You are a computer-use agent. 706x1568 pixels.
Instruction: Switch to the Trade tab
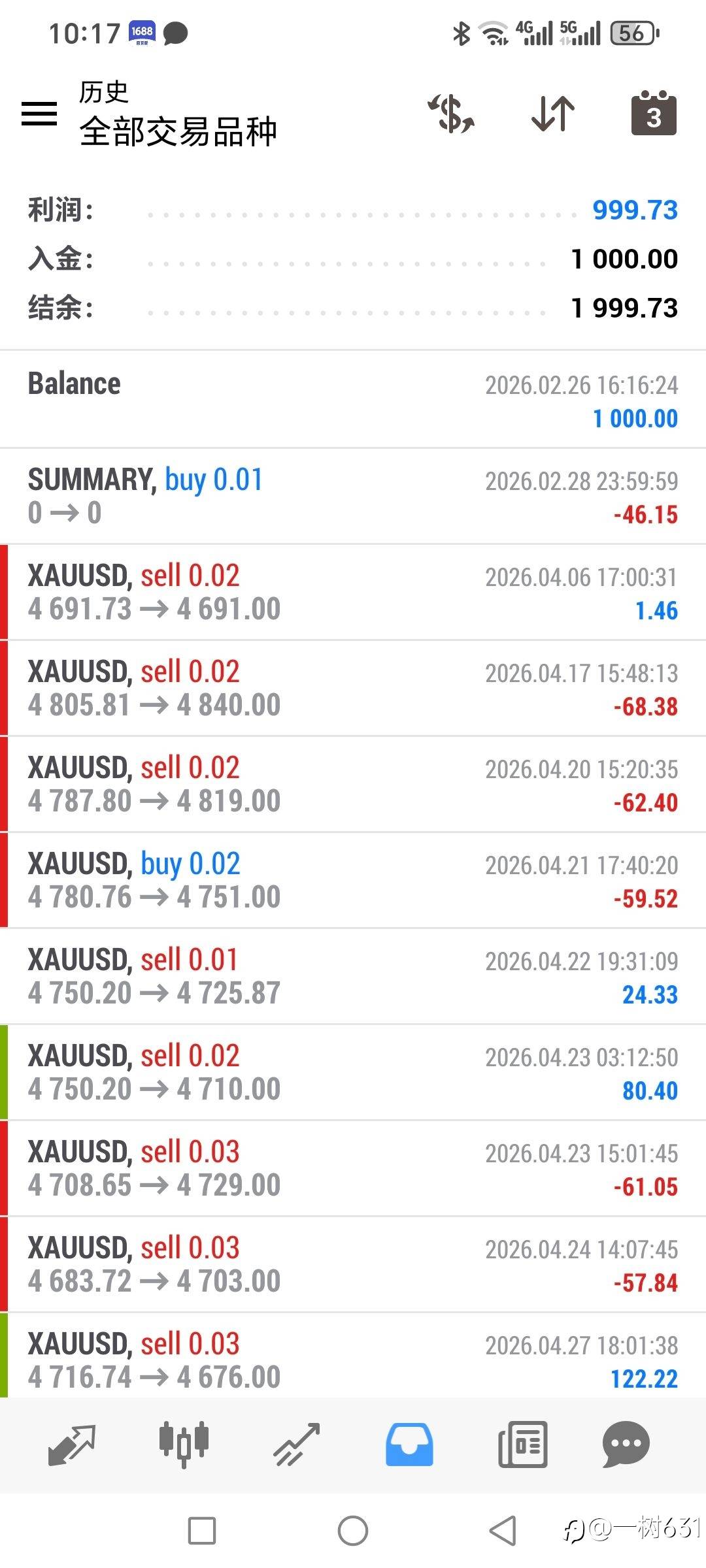click(296, 1445)
